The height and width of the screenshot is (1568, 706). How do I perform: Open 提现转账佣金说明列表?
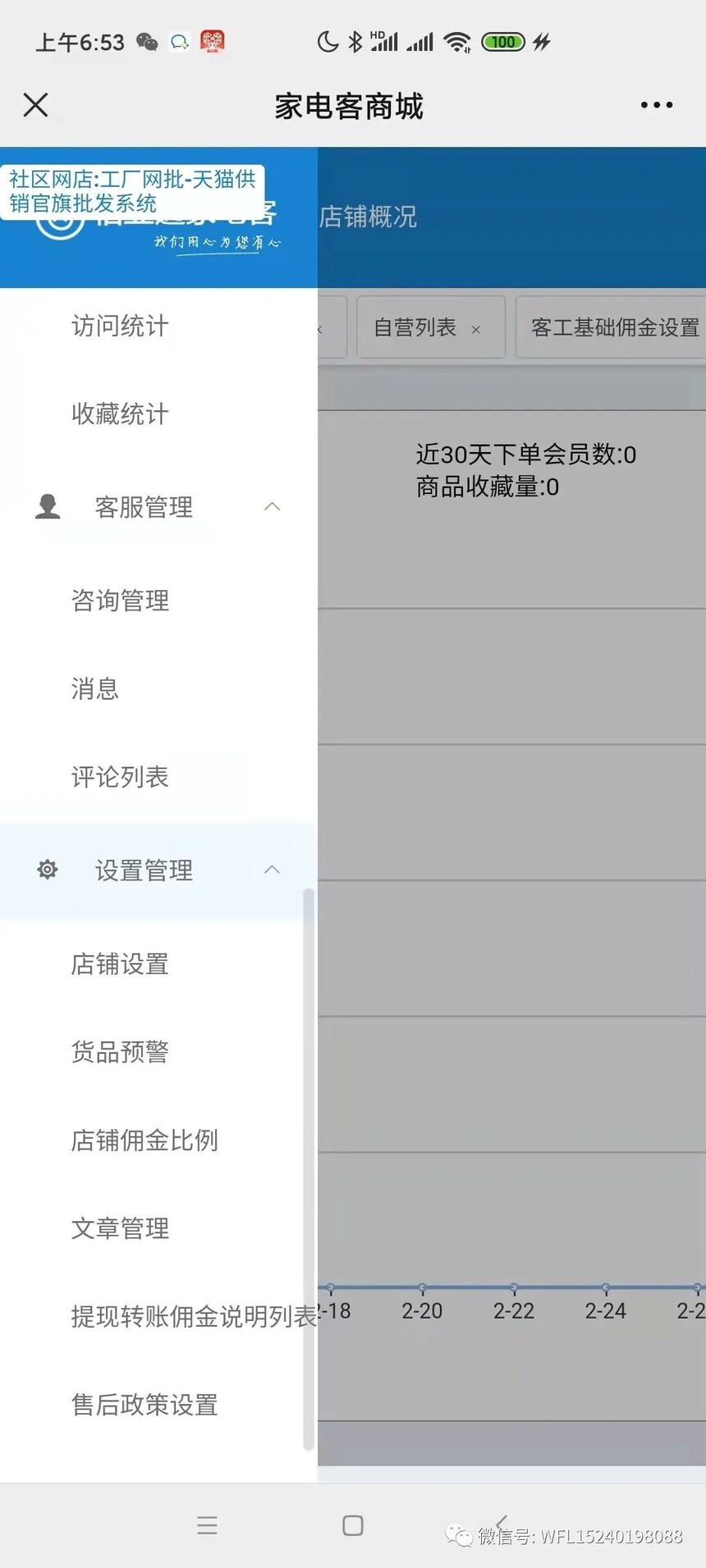tap(194, 1316)
